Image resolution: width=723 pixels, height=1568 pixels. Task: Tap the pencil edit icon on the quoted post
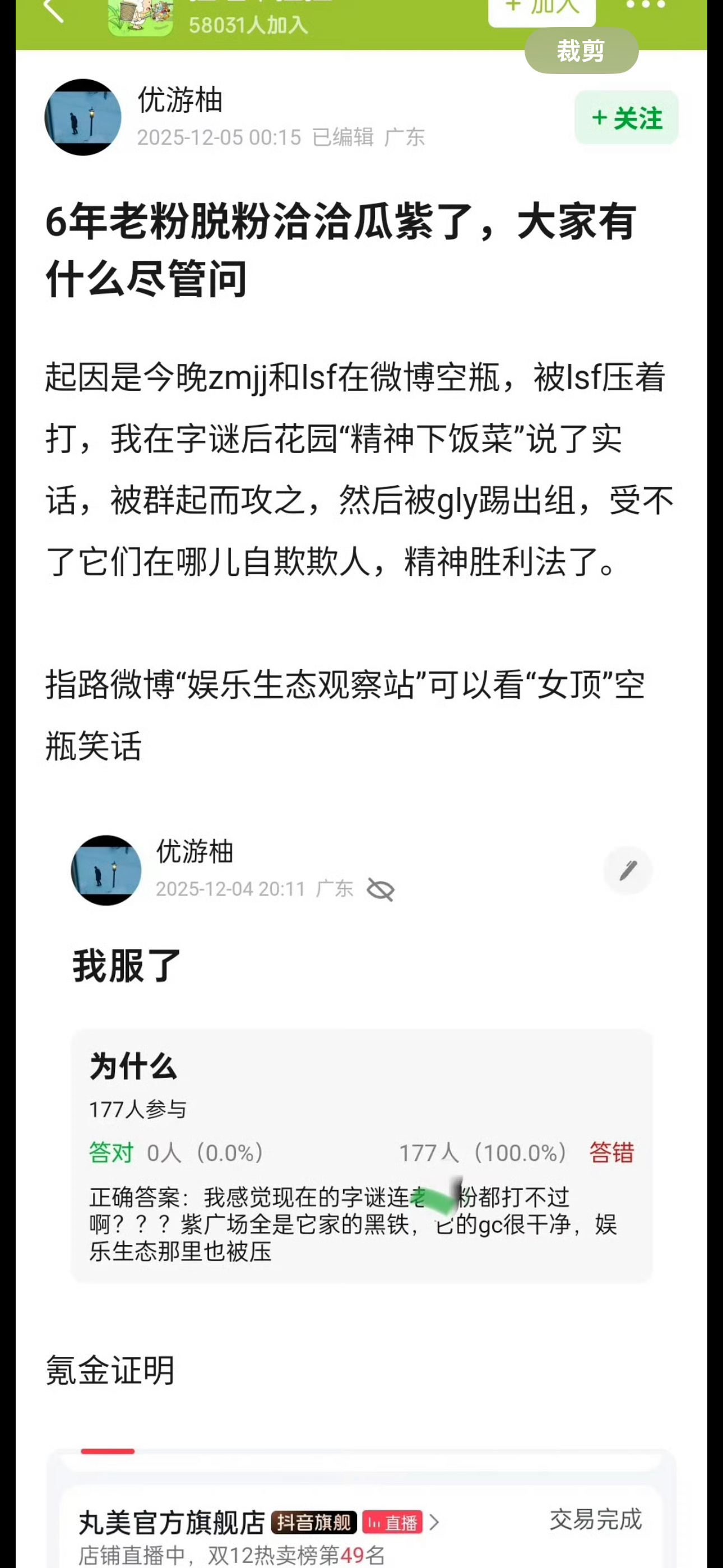(628, 870)
